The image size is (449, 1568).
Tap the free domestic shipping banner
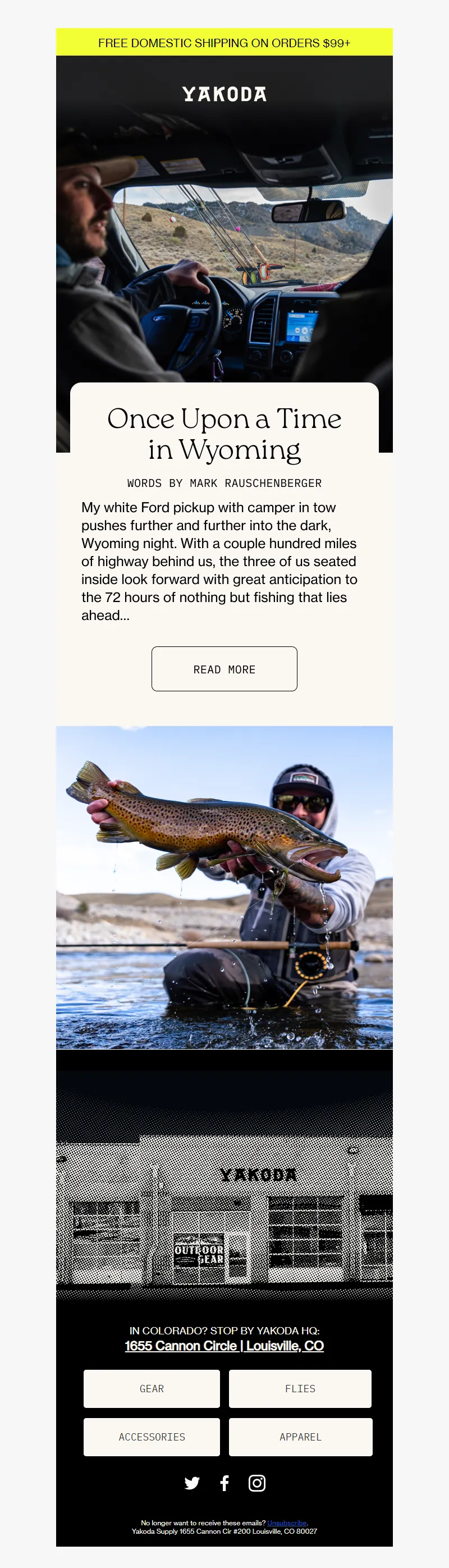tap(224, 43)
